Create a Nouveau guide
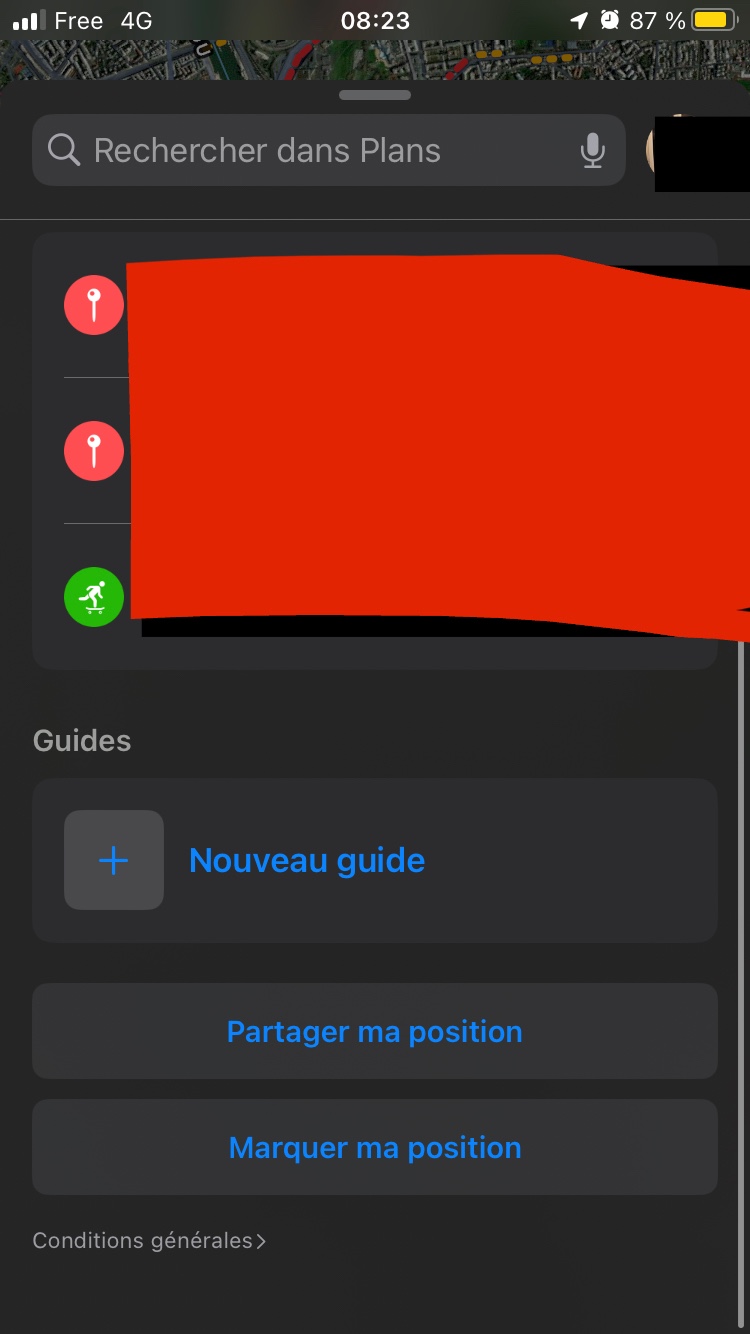Screen dimensions: 750x1334 [x=306, y=860]
